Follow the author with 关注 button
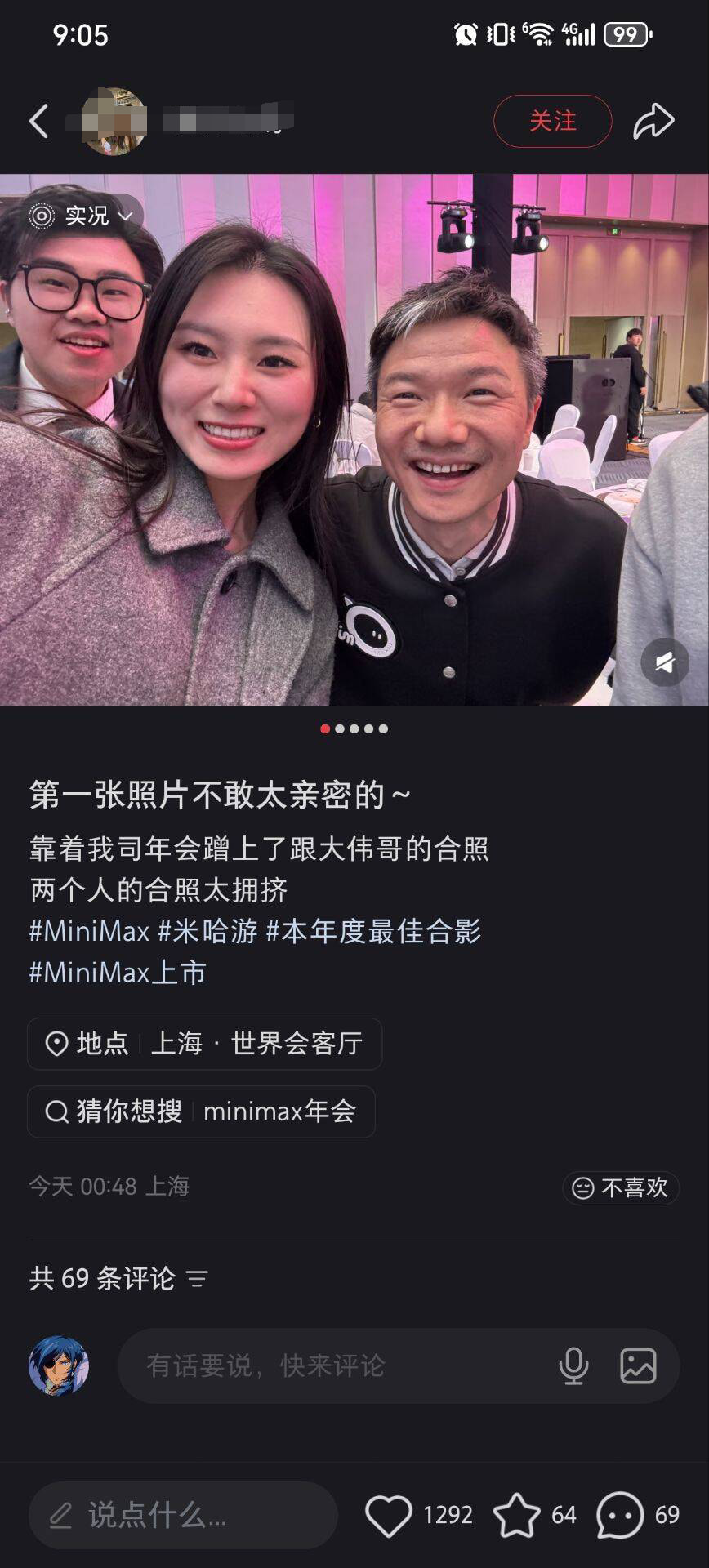Image resolution: width=709 pixels, height=1568 pixels. 552,121
